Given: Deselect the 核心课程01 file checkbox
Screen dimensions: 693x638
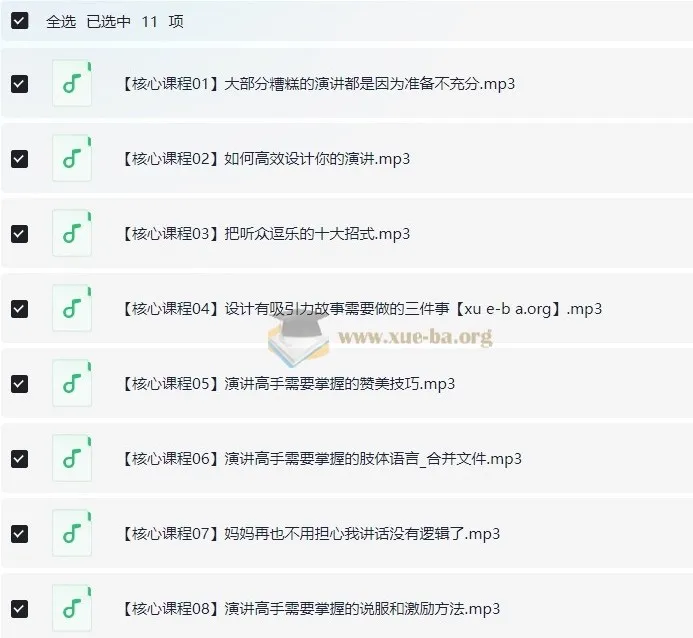Looking at the screenshot, I should [x=19, y=84].
